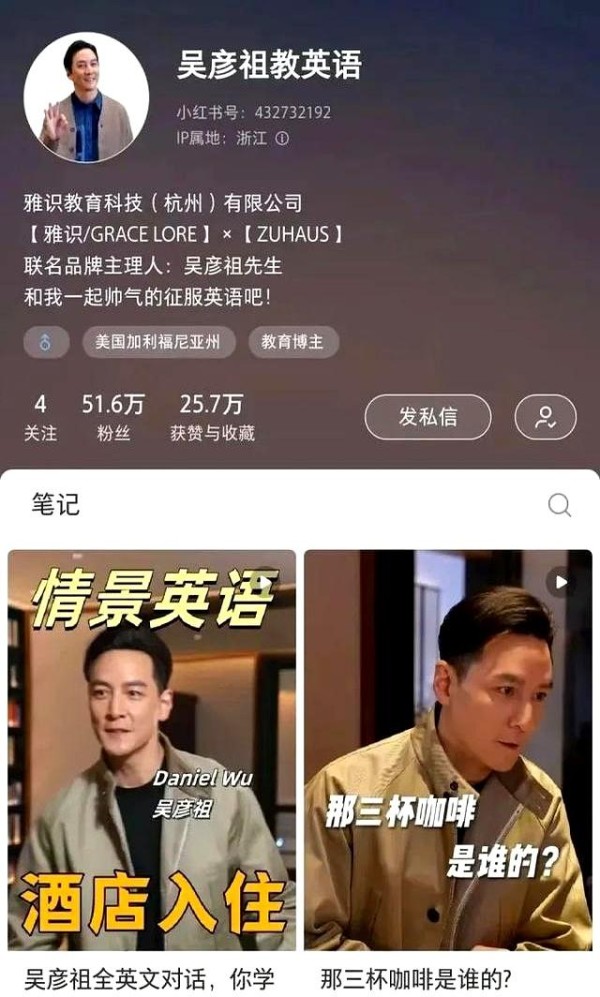Viewport: 600px width, 997px height.
Task: Tap the 教育博主 tag chip
Action: 292,342
